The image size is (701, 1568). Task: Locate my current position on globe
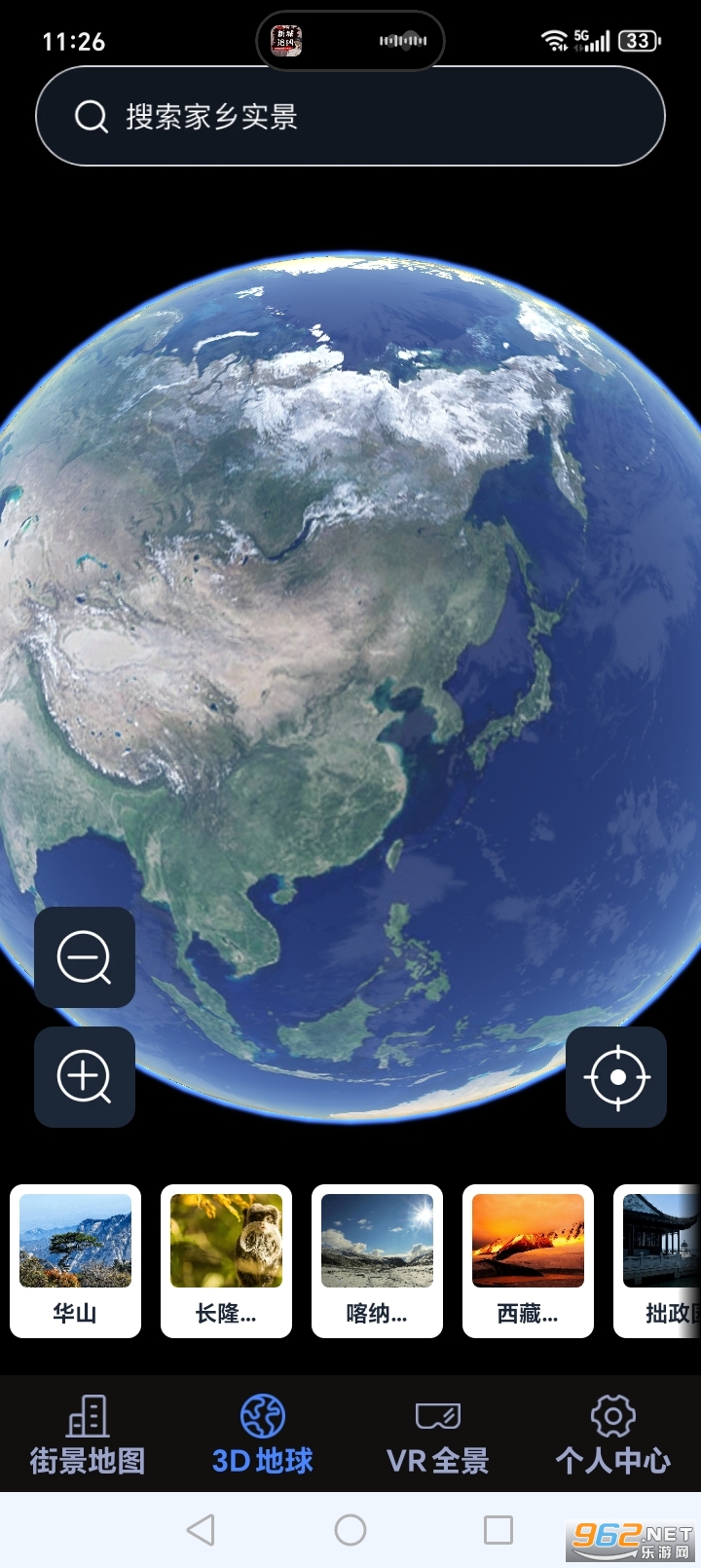coord(616,1077)
